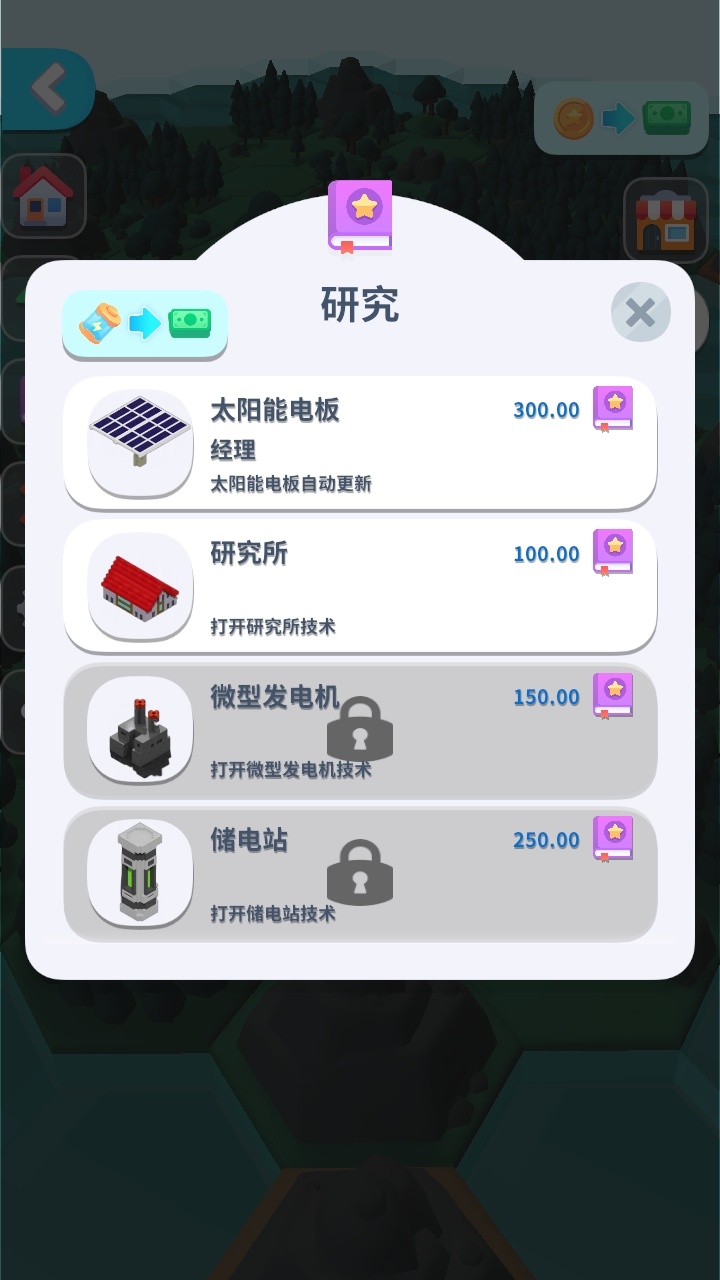Click the battery-to-cash exchange button
The height and width of the screenshot is (1280, 720).
(x=144, y=325)
